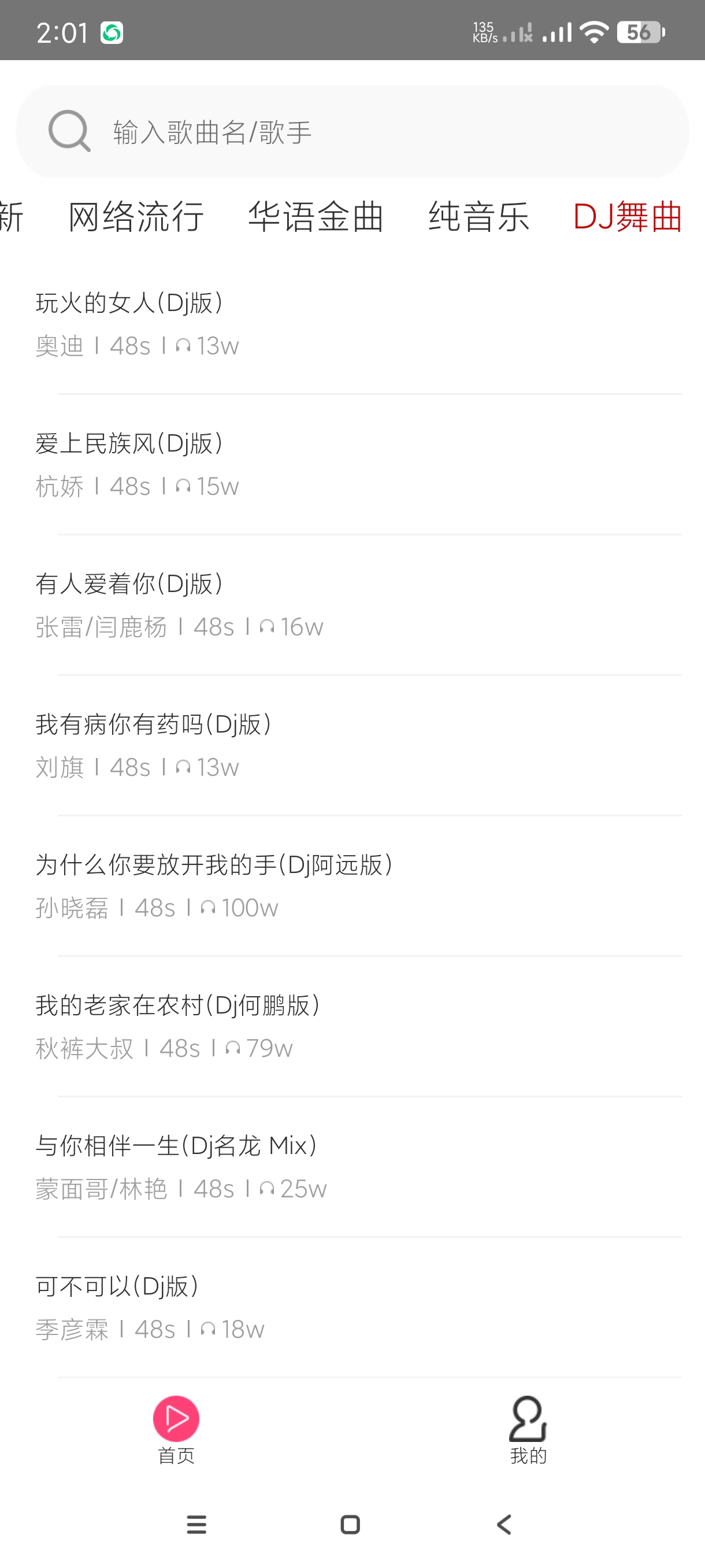The image size is (705, 1568).
Task: Open the 我的 profile tab
Action: click(x=528, y=1430)
